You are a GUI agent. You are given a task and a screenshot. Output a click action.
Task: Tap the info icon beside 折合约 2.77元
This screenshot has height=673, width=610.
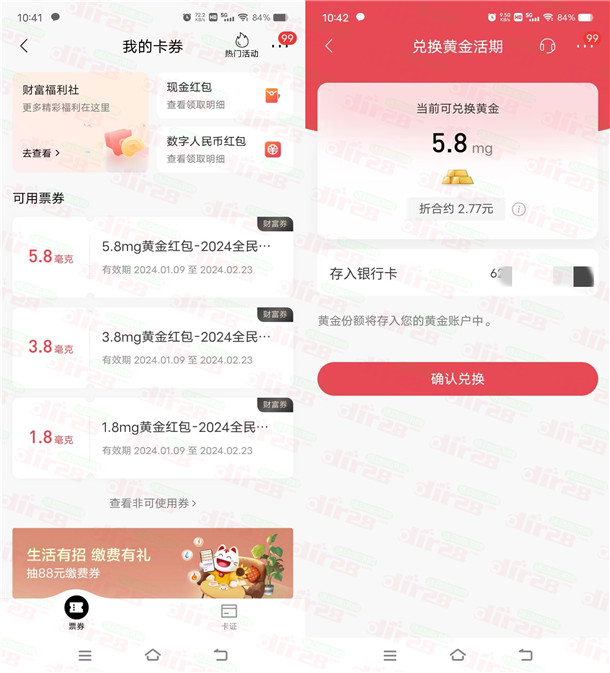tap(519, 209)
